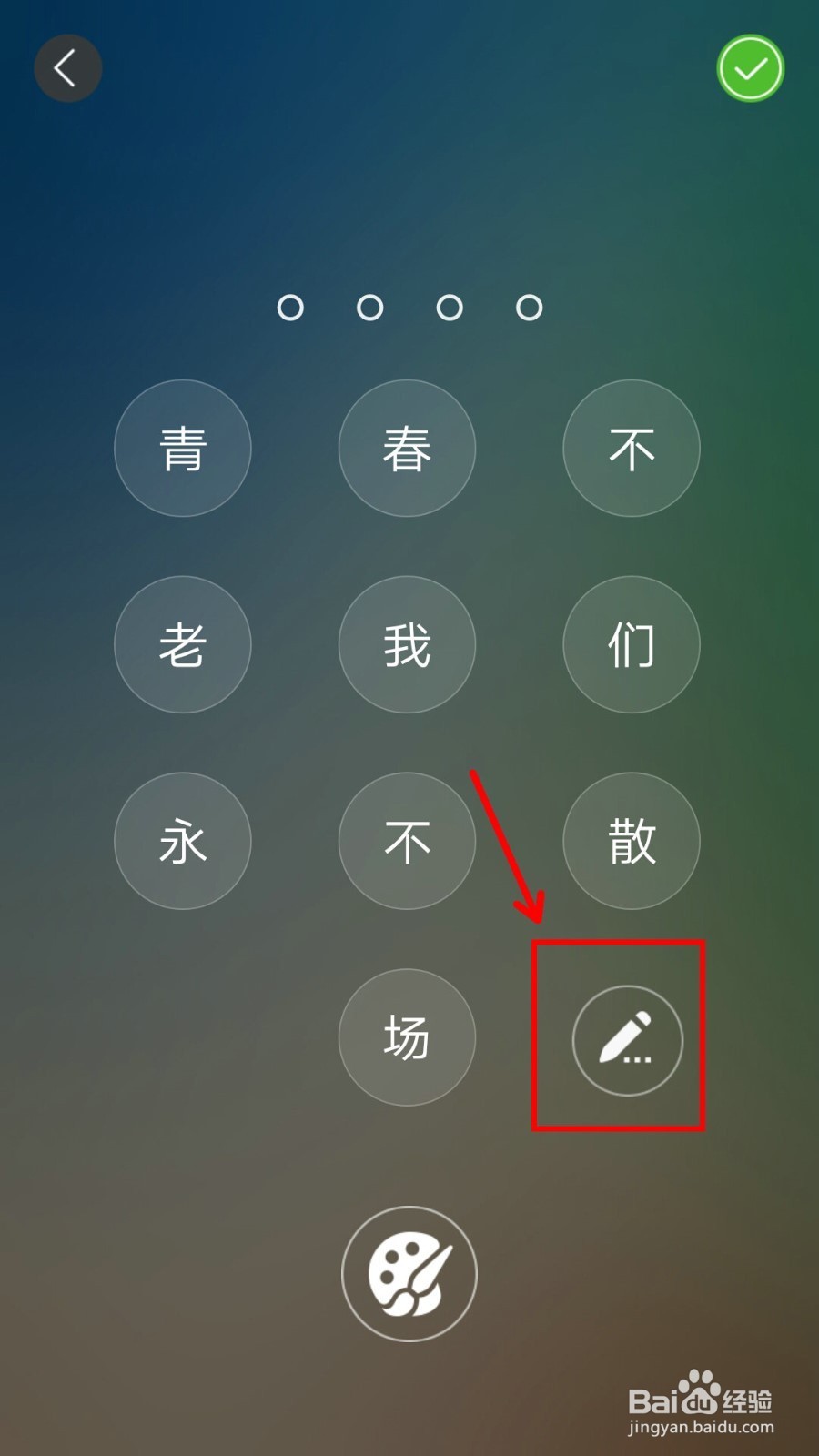Tap the 春 character key
Screen dimensions: 819x1456
point(407,448)
